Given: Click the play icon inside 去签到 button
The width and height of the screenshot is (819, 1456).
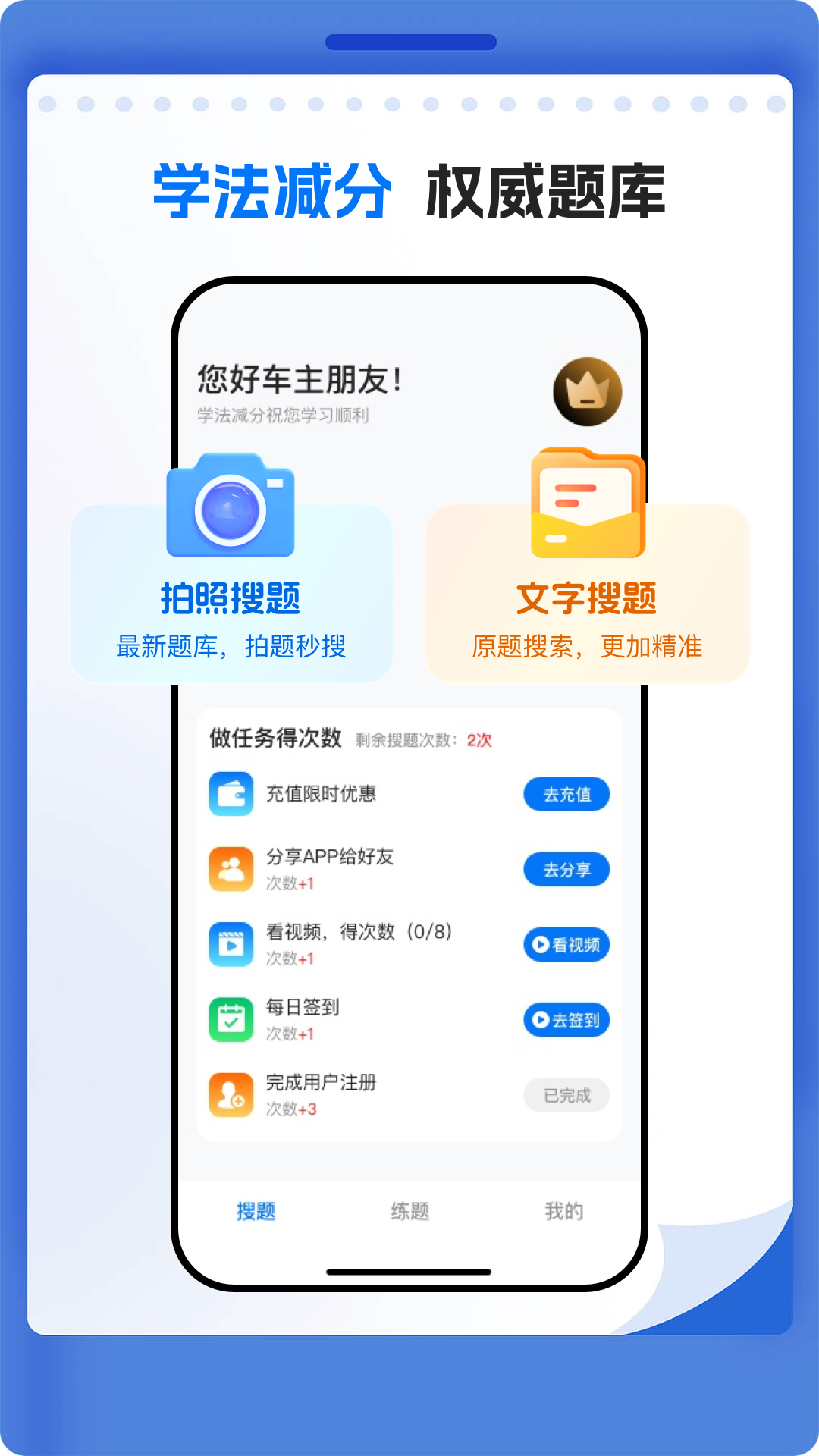Looking at the screenshot, I should (539, 1020).
